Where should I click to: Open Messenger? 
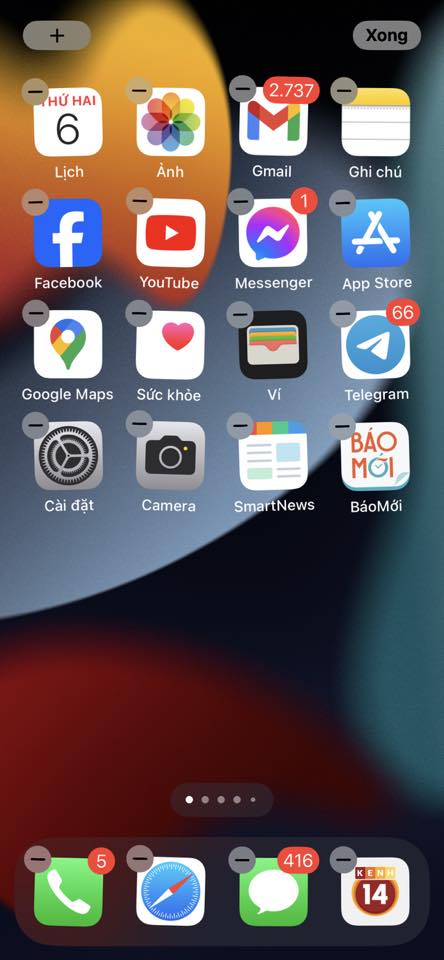(x=273, y=233)
